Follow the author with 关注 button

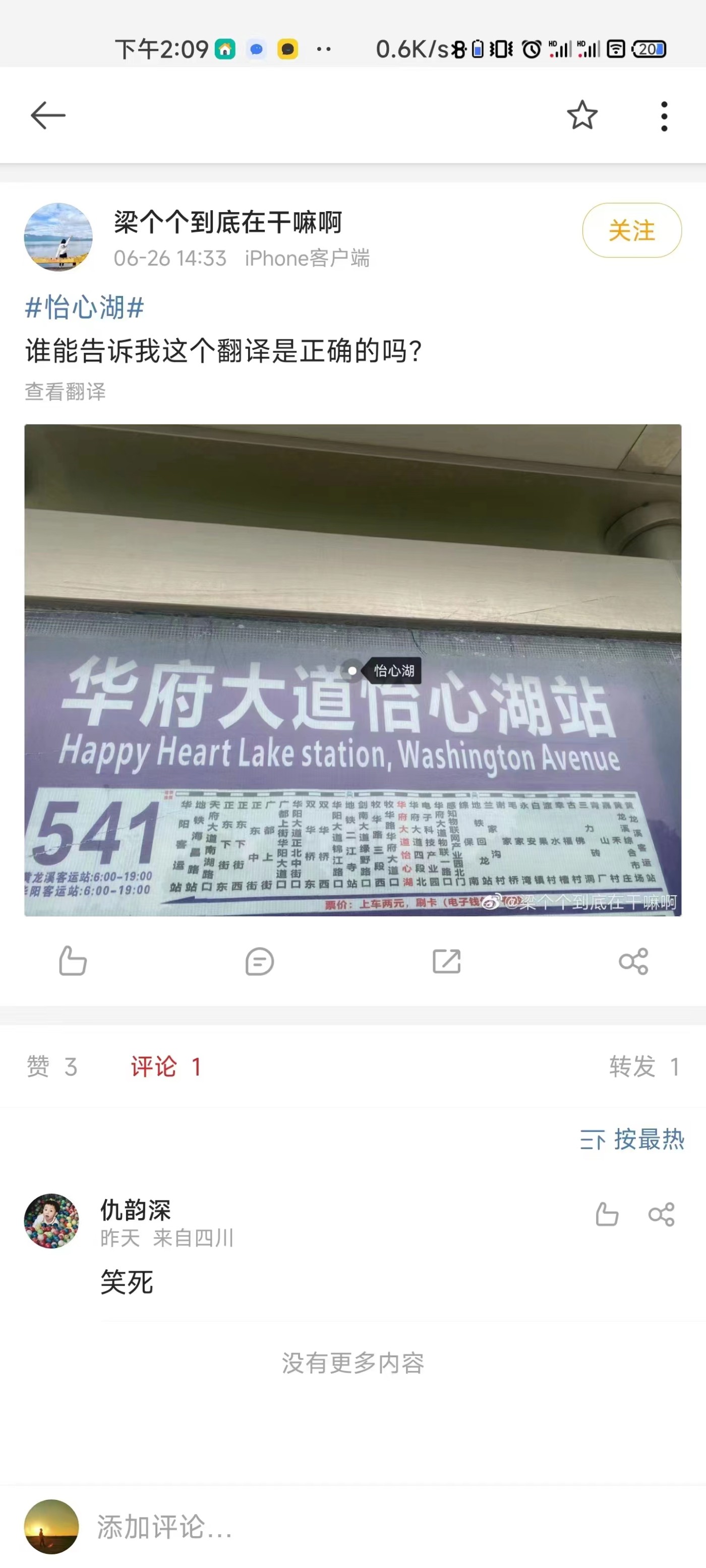point(631,231)
